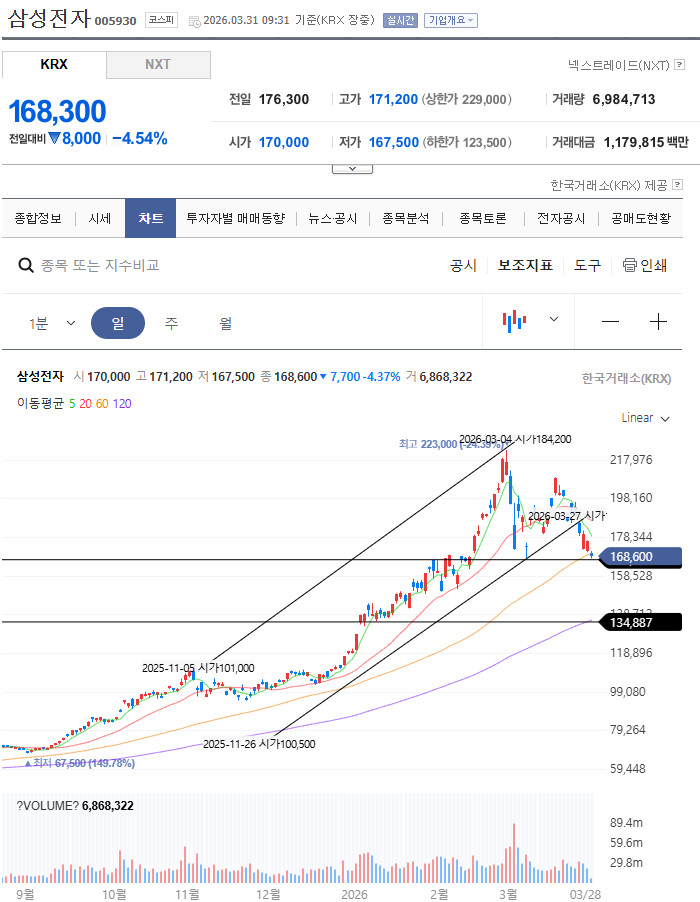Go to the 뉴스·공시 tab
700x902 pixels.
[x=332, y=219]
